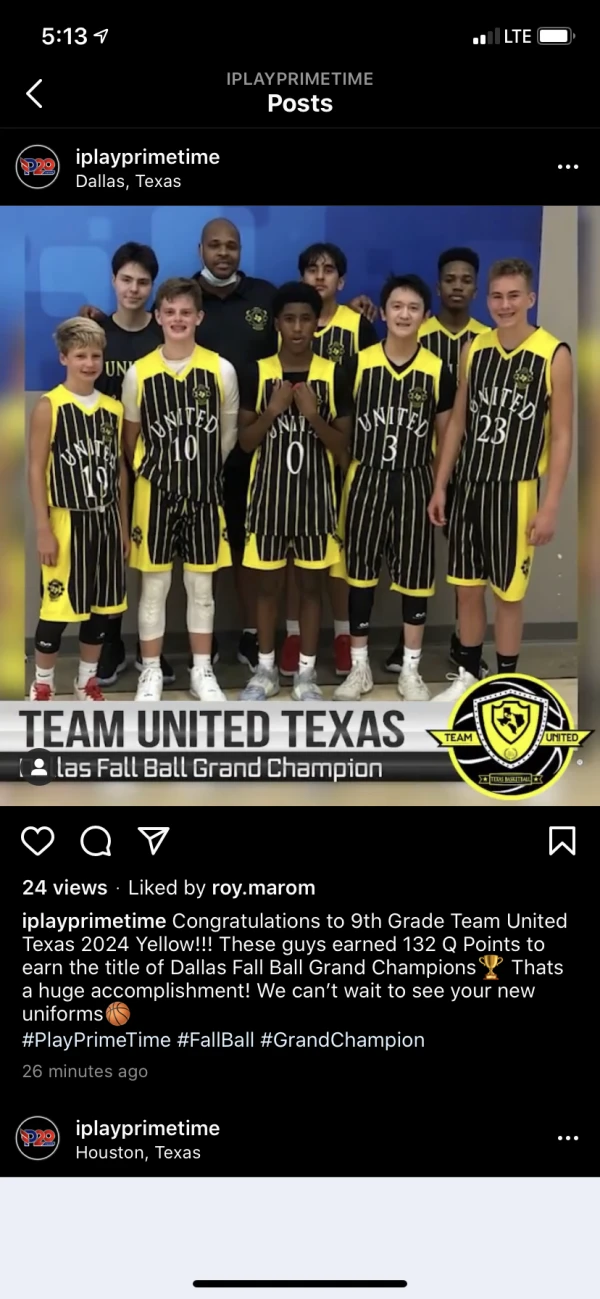This screenshot has height=1299, width=600.
Task: Go back from the Posts screen
Action: (34, 93)
